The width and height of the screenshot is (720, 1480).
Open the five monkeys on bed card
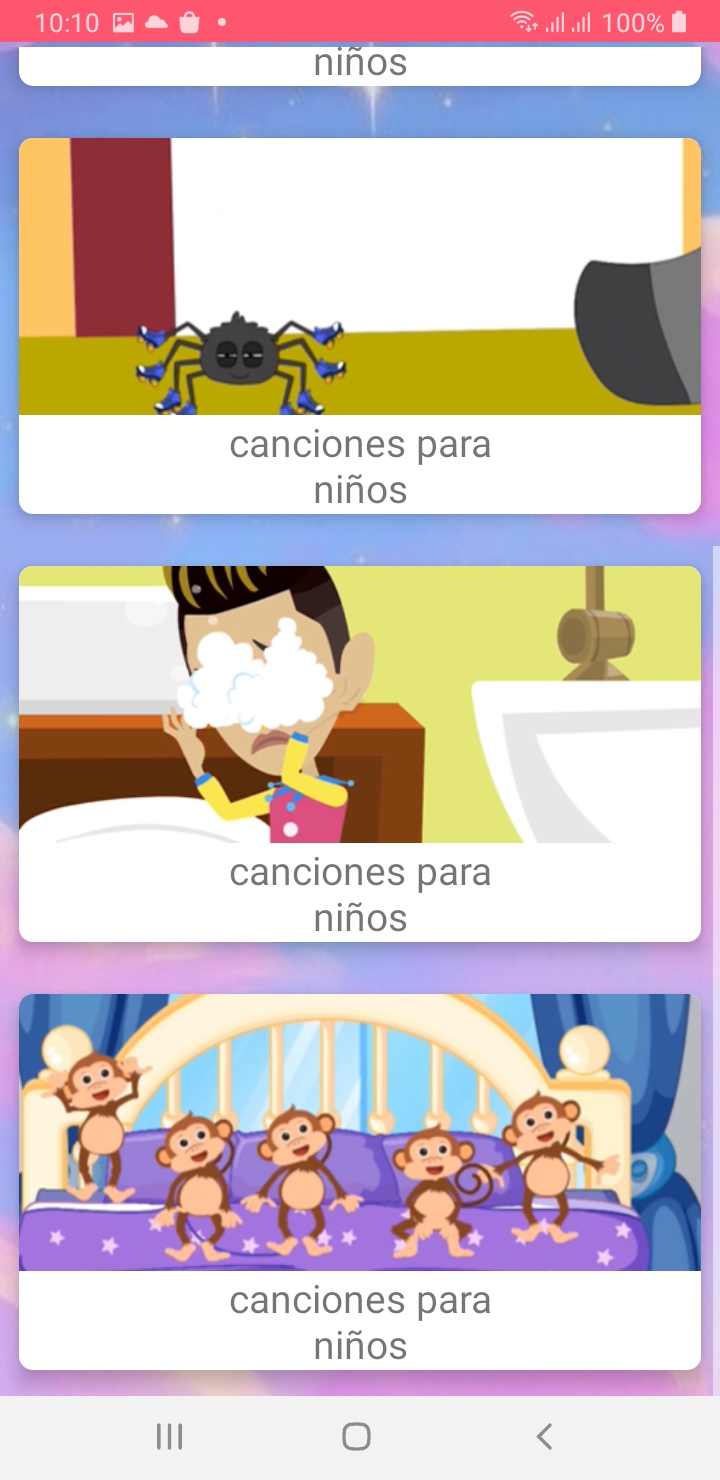(360, 1182)
